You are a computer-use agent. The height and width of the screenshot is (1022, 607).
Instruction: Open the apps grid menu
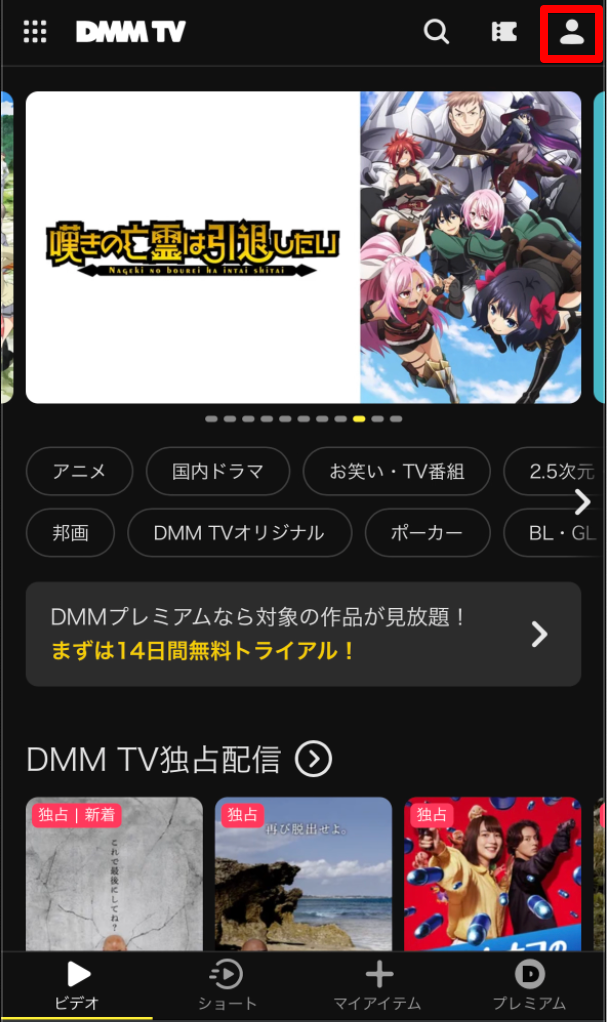point(35,32)
